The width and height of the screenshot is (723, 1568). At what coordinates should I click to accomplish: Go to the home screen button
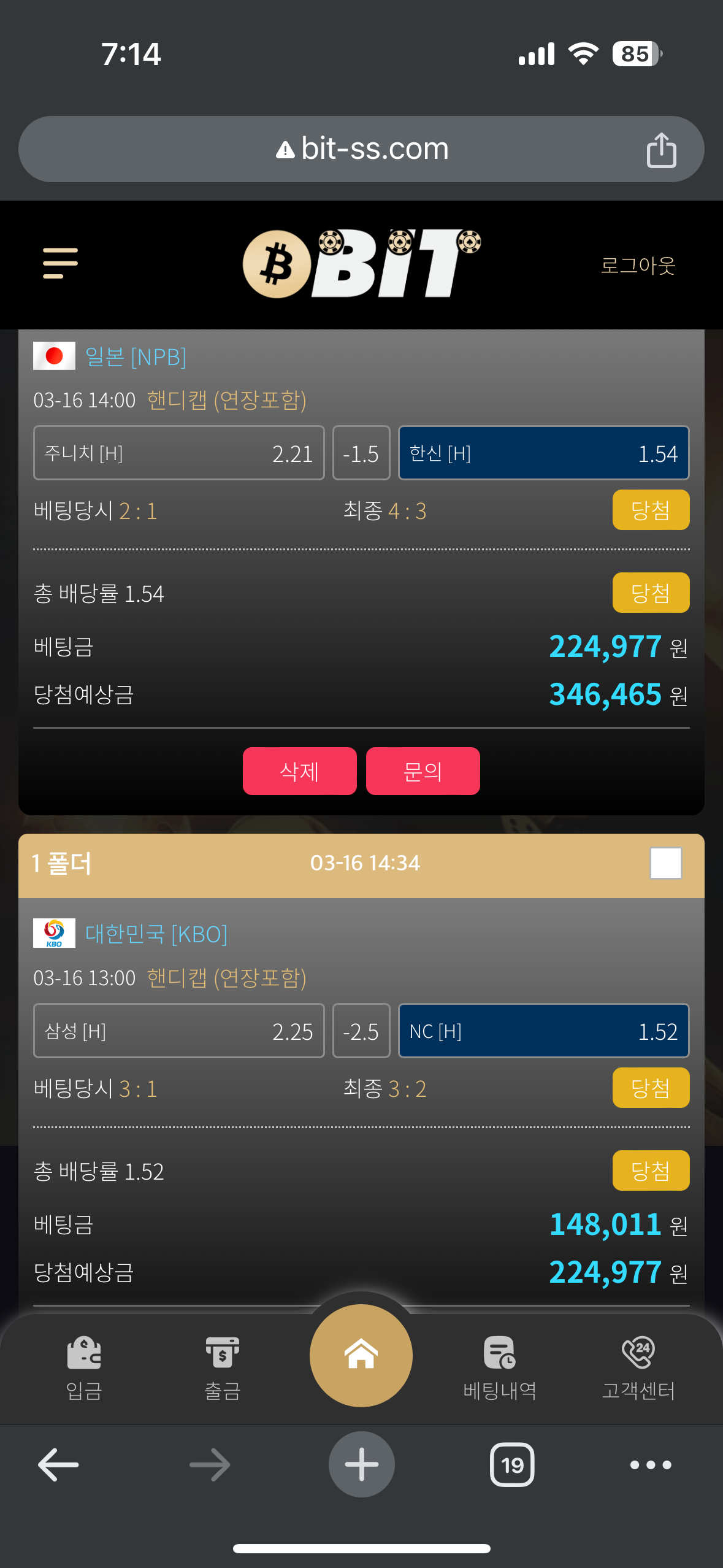361,1355
